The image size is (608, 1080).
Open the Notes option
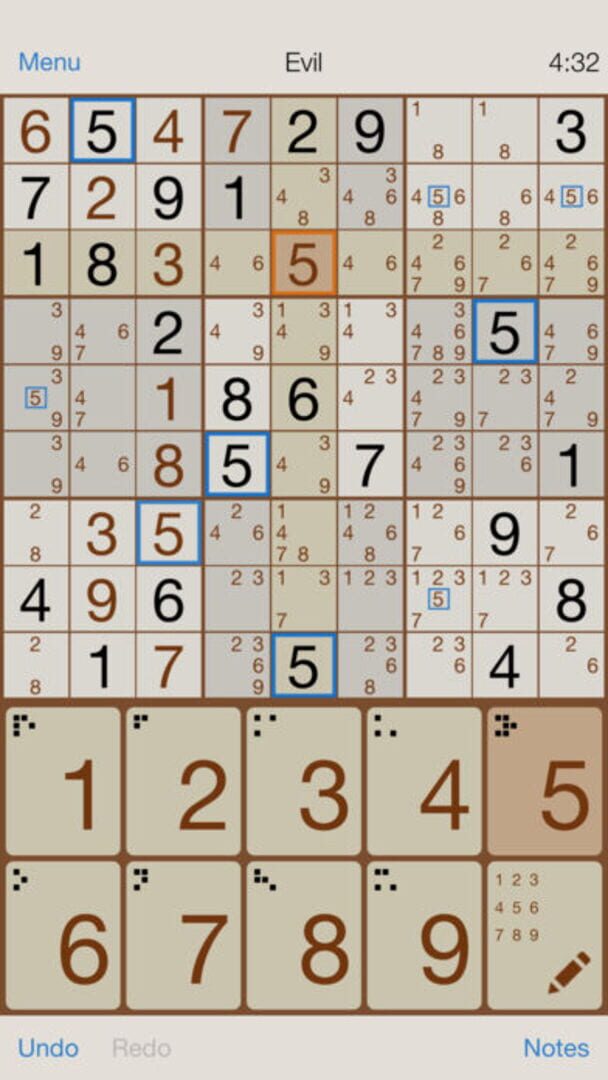pyautogui.click(x=556, y=1047)
